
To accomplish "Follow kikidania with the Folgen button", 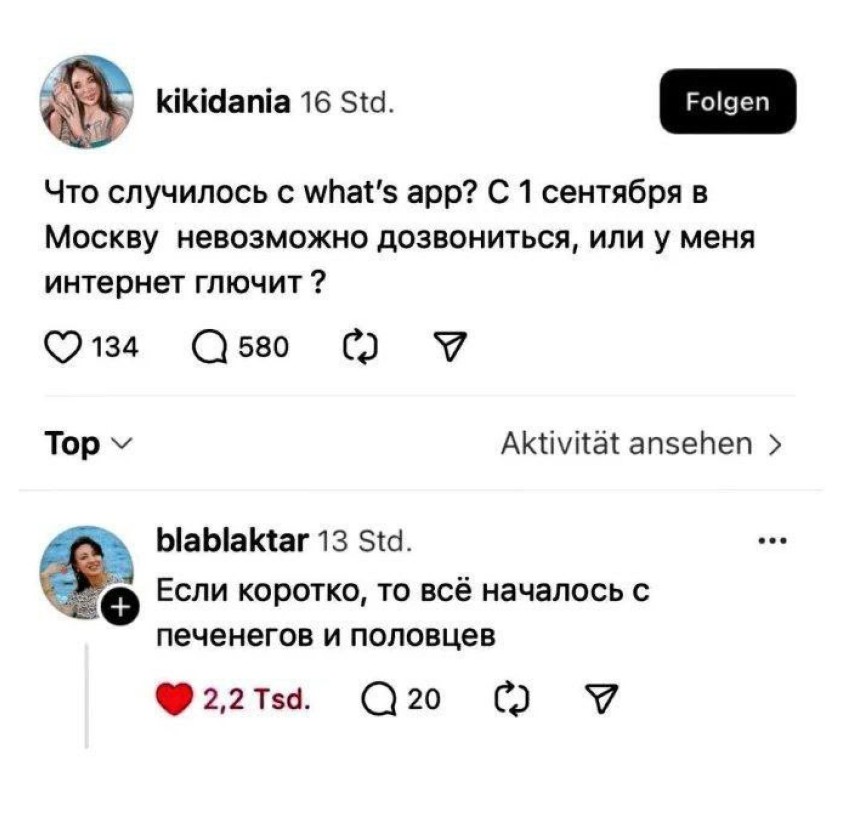I will tap(727, 101).
